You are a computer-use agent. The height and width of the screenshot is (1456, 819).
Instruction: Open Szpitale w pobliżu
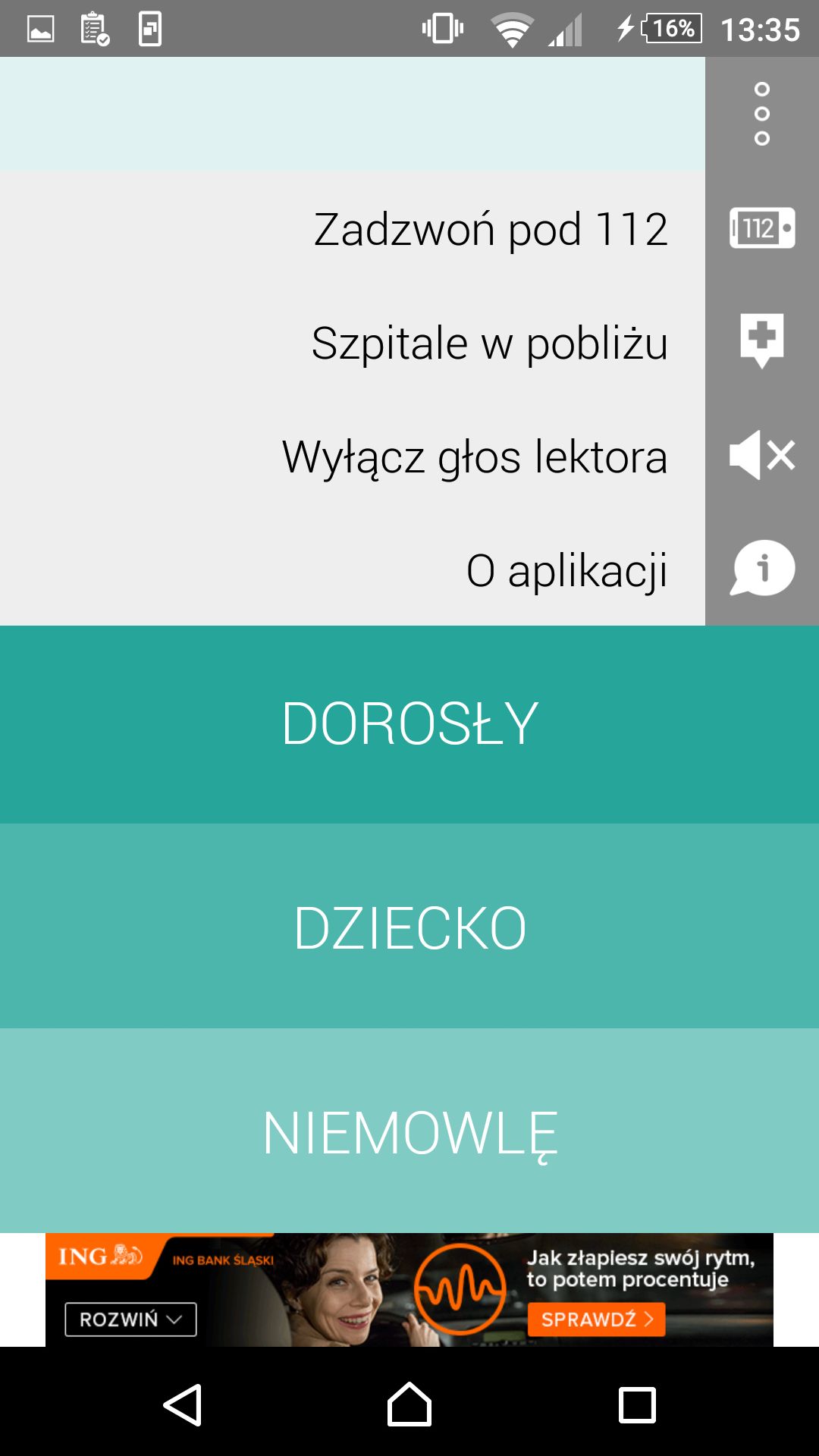pyautogui.click(x=409, y=341)
